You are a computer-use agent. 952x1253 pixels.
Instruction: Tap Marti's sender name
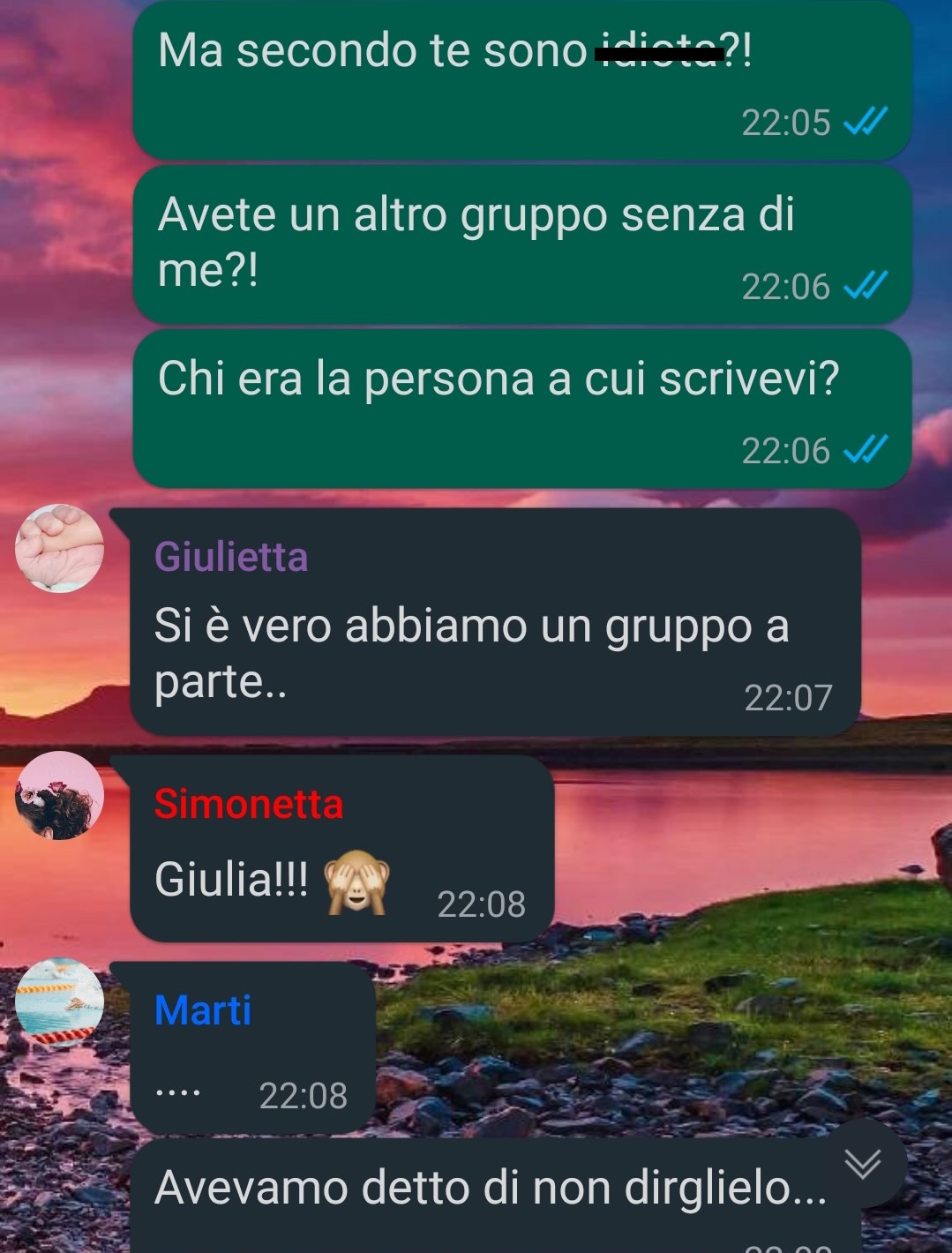coord(202,1010)
